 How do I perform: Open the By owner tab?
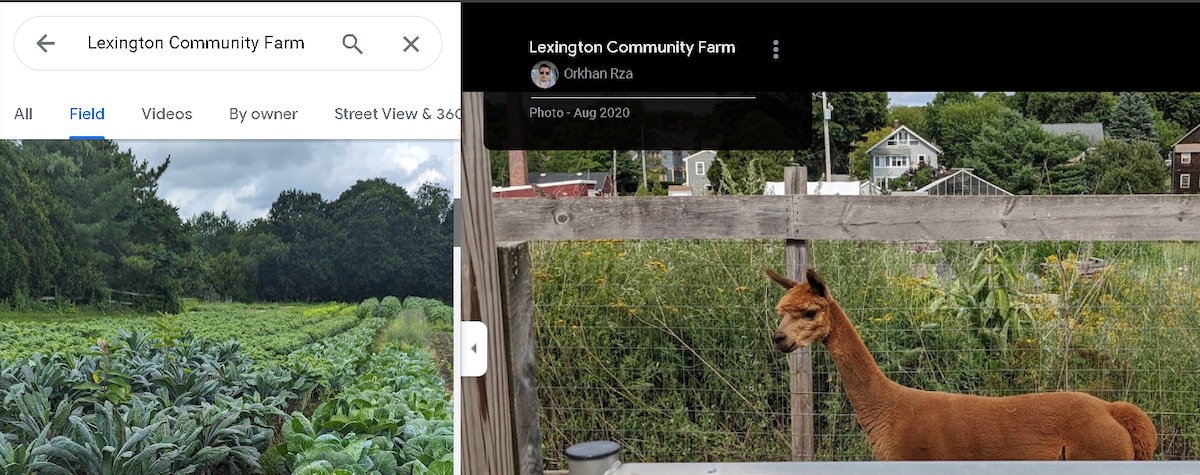263,114
